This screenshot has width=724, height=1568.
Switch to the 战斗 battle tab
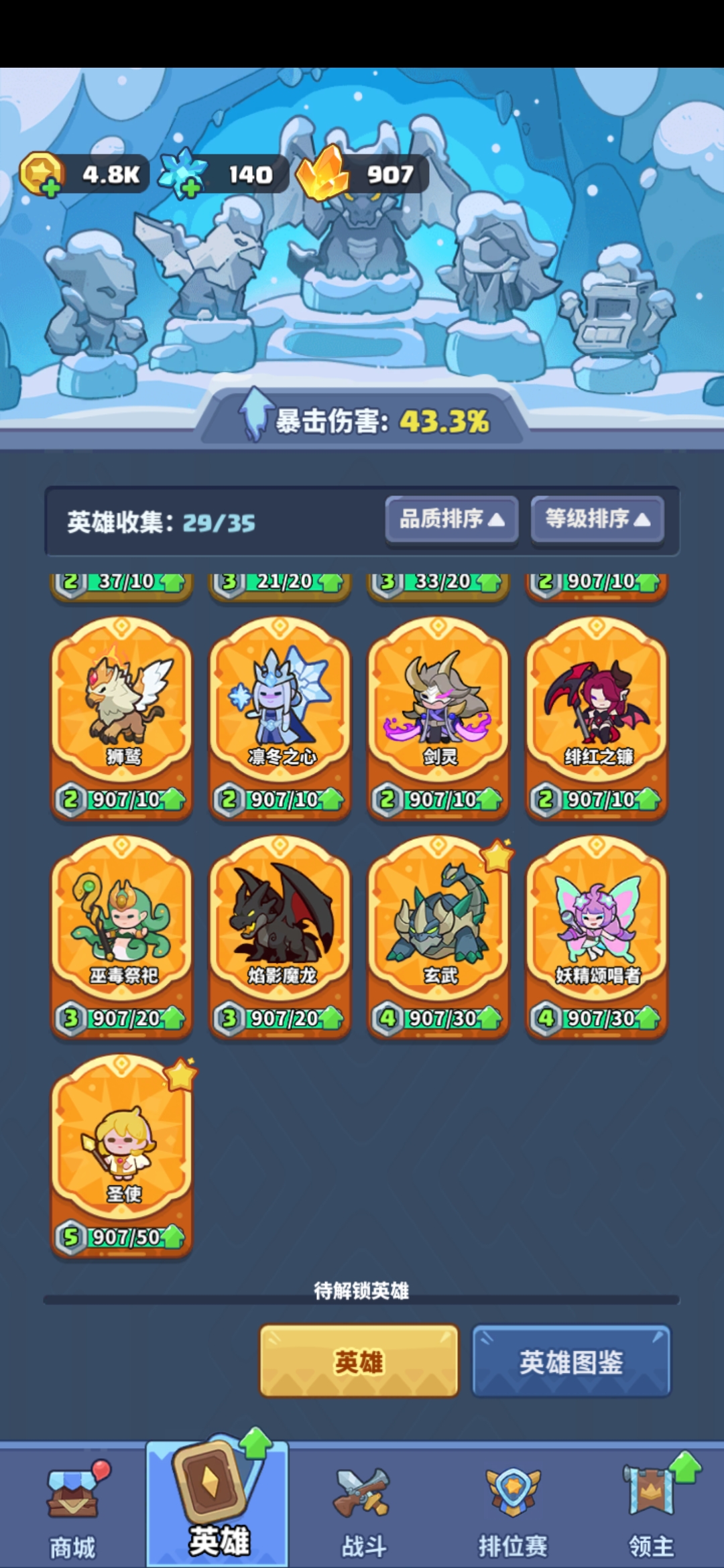363,1508
